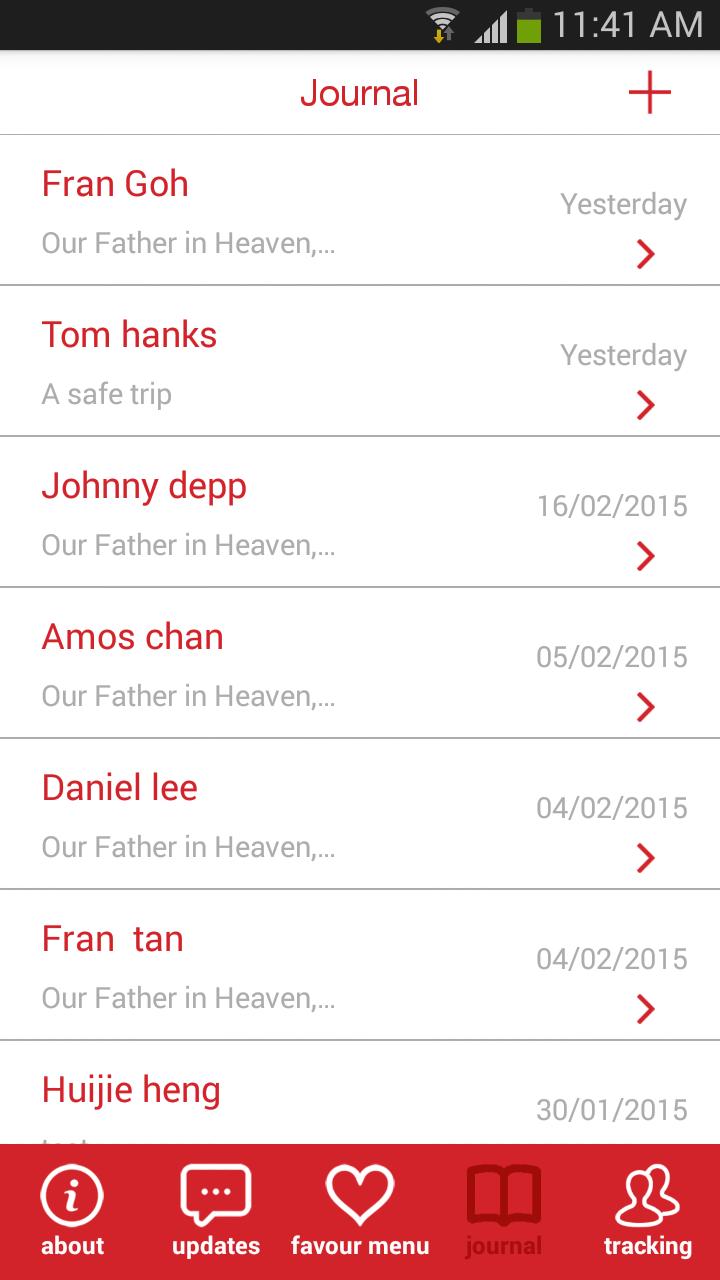Viewport: 720px width, 1280px height.
Task: Add a new journal entry
Action: point(649,93)
